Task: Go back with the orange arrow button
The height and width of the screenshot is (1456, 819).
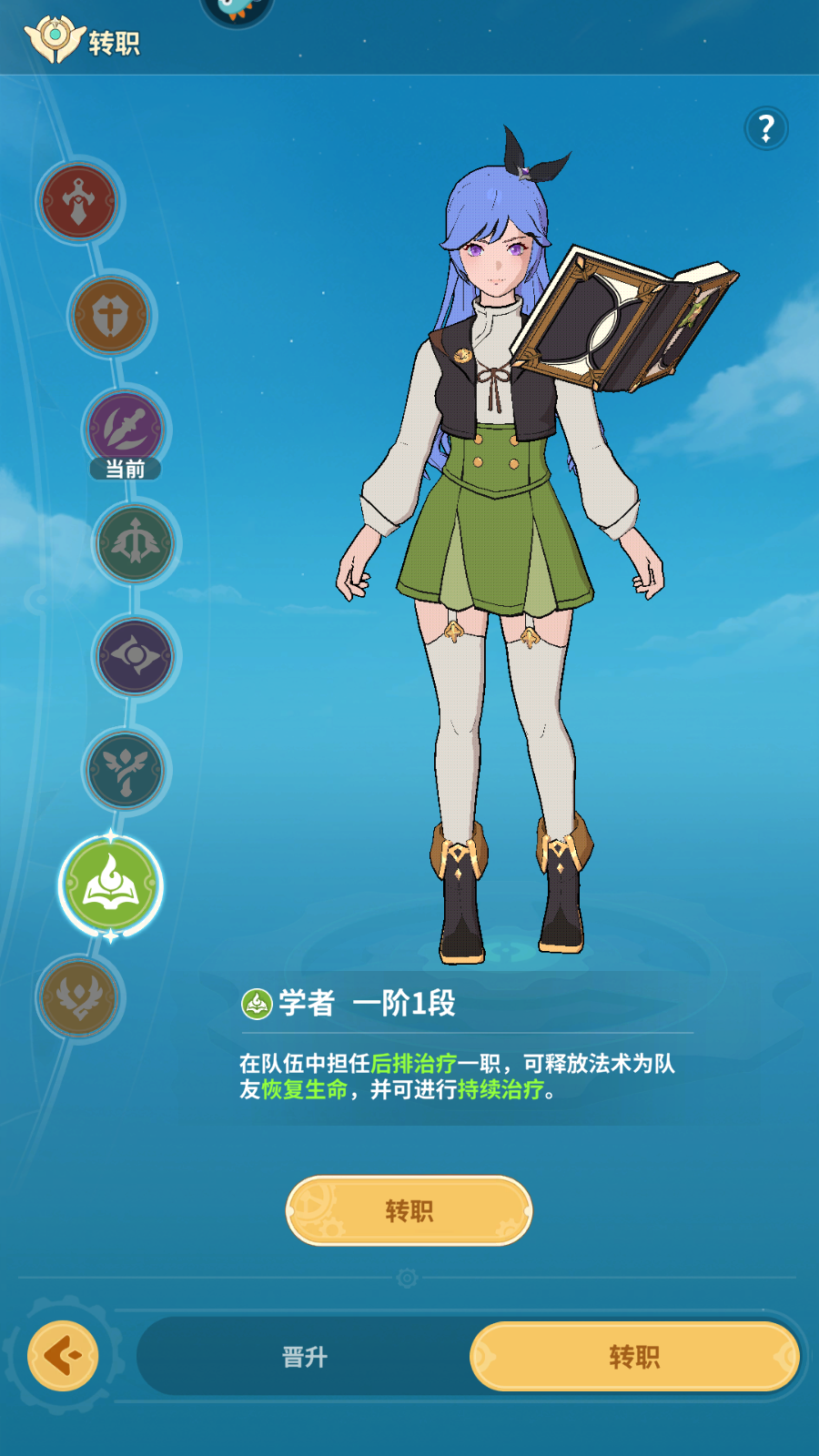Action: [x=63, y=1356]
